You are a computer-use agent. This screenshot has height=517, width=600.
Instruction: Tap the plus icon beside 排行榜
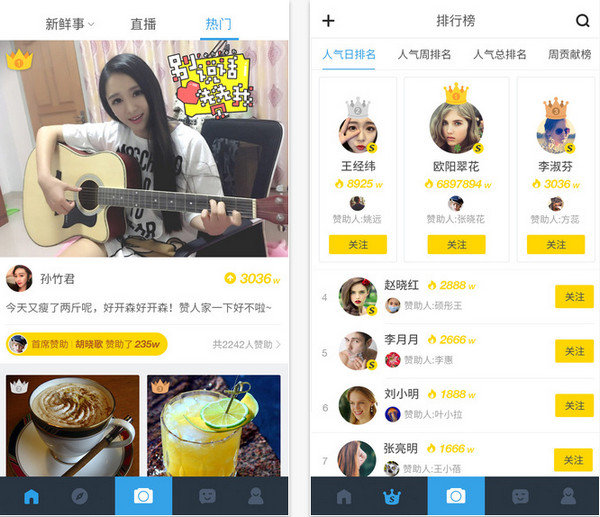[328, 21]
